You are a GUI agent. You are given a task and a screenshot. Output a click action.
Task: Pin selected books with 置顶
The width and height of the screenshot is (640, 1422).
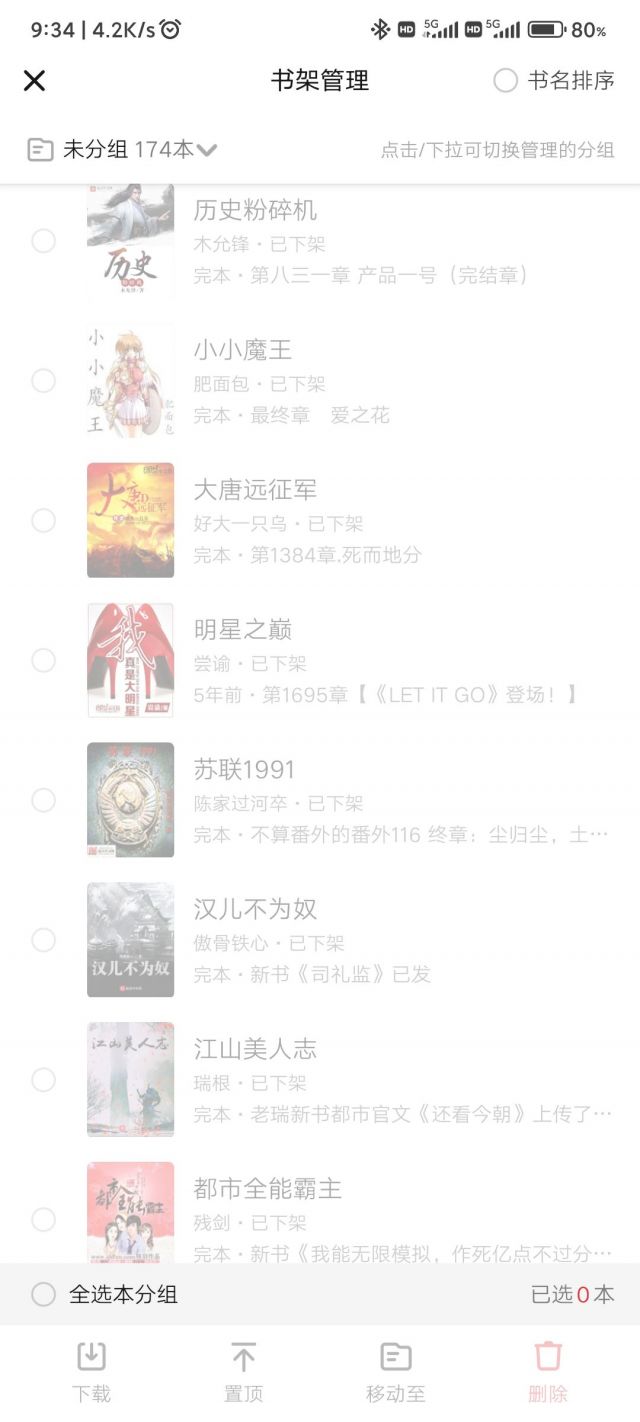tap(243, 1371)
